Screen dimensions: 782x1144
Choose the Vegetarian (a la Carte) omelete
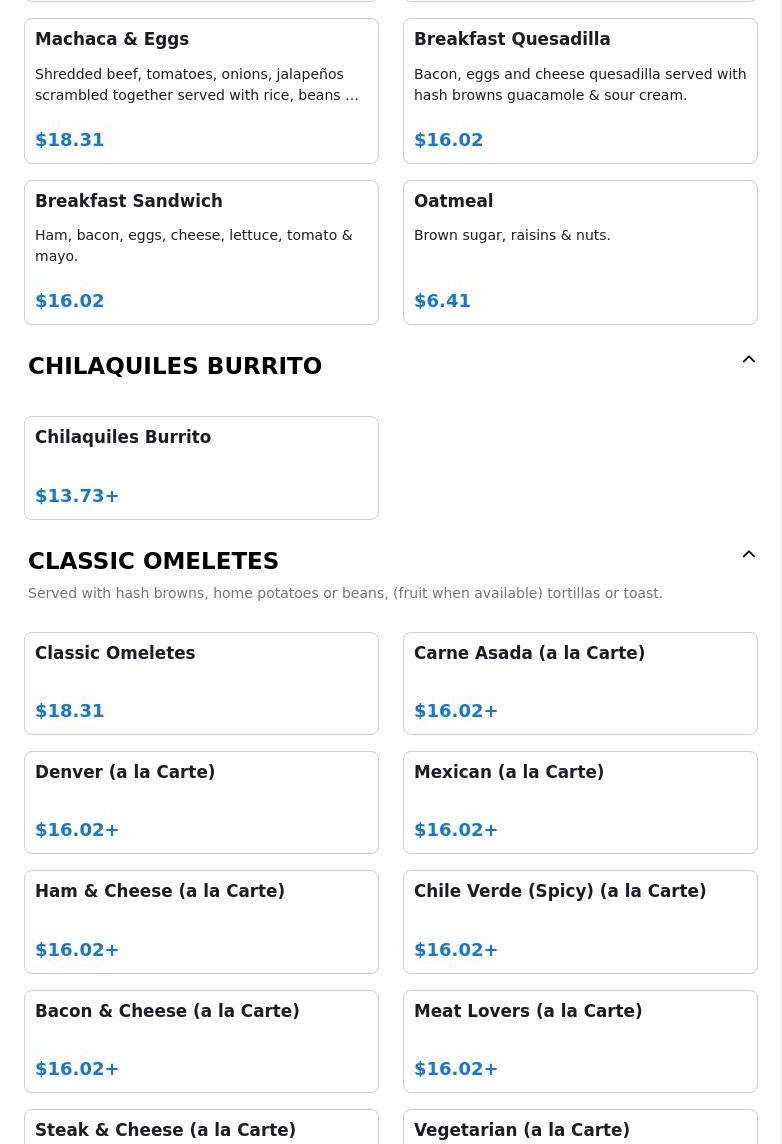coord(580,1129)
